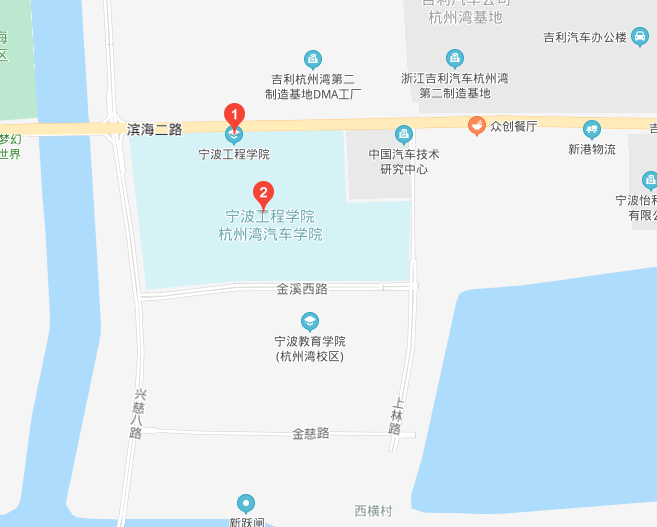Open 中国汽车技术研究中心 map point
This screenshot has height=527, width=657.
coord(404,134)
